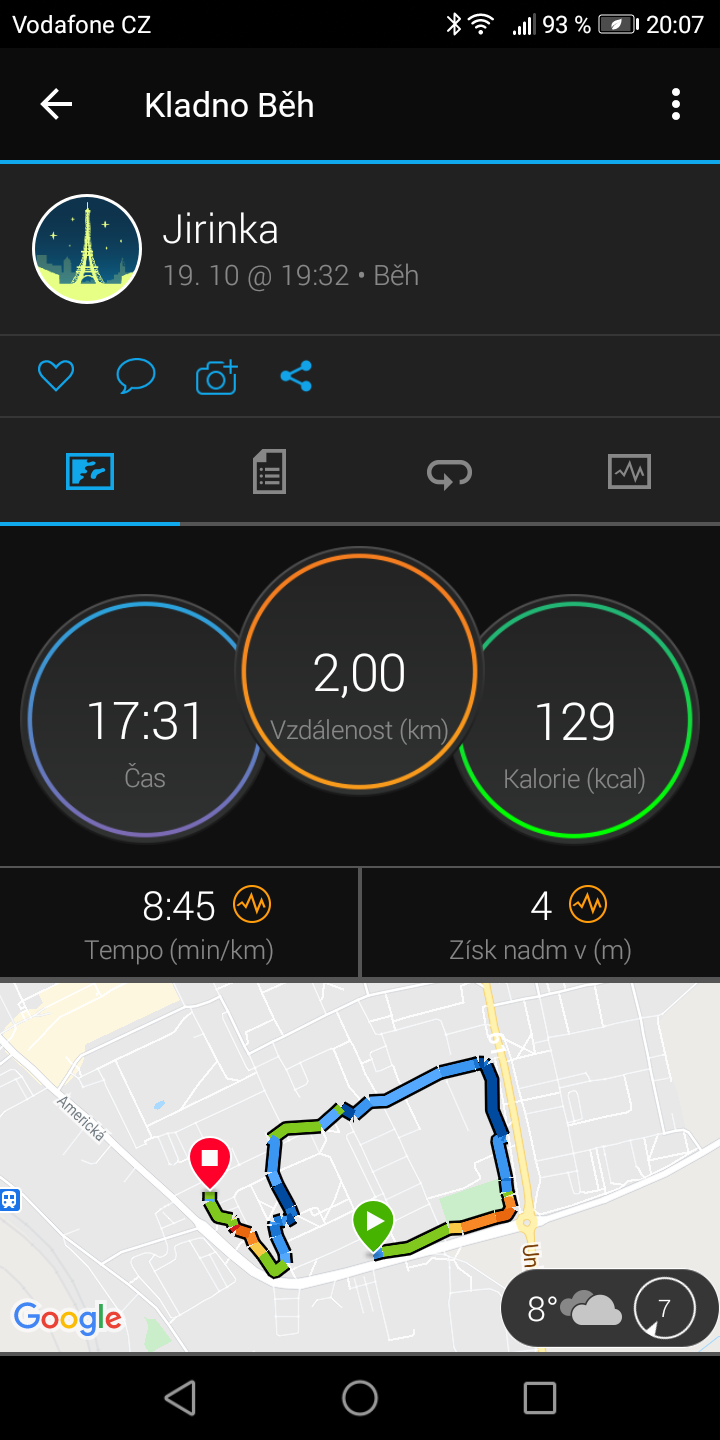This screenshot has width=720, height=1440.
Task: Open Jirinka's profile picture
Action: [x=87, y=249]
